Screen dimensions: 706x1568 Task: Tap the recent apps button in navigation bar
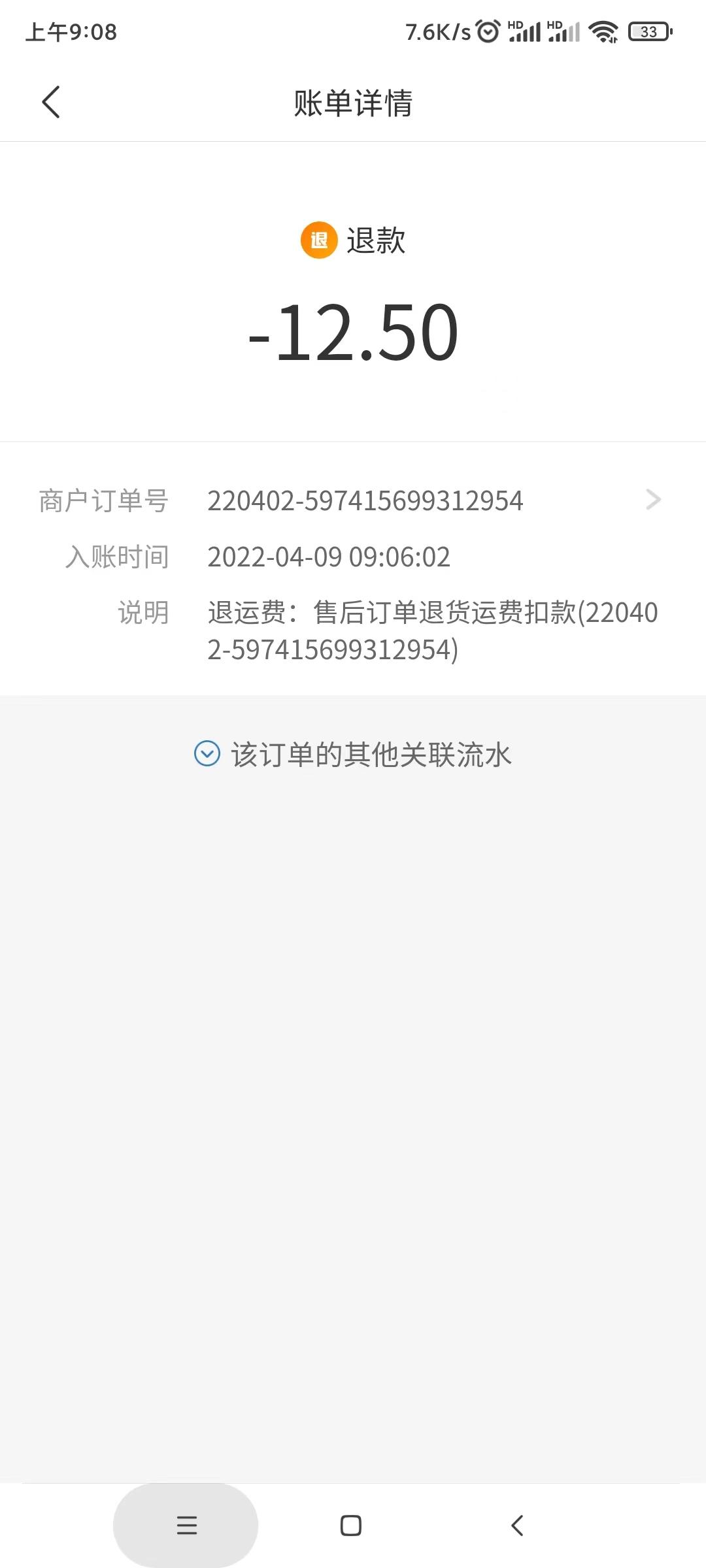pyautogui.click(x=186, y=1527)
